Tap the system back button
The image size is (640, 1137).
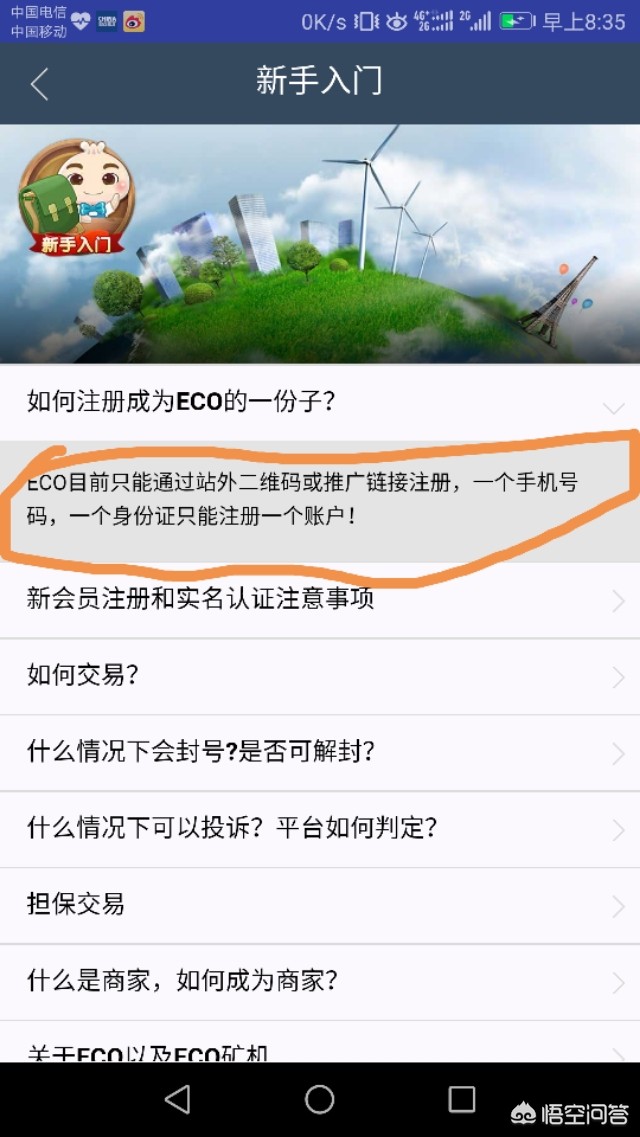[x=178, y=1100]
